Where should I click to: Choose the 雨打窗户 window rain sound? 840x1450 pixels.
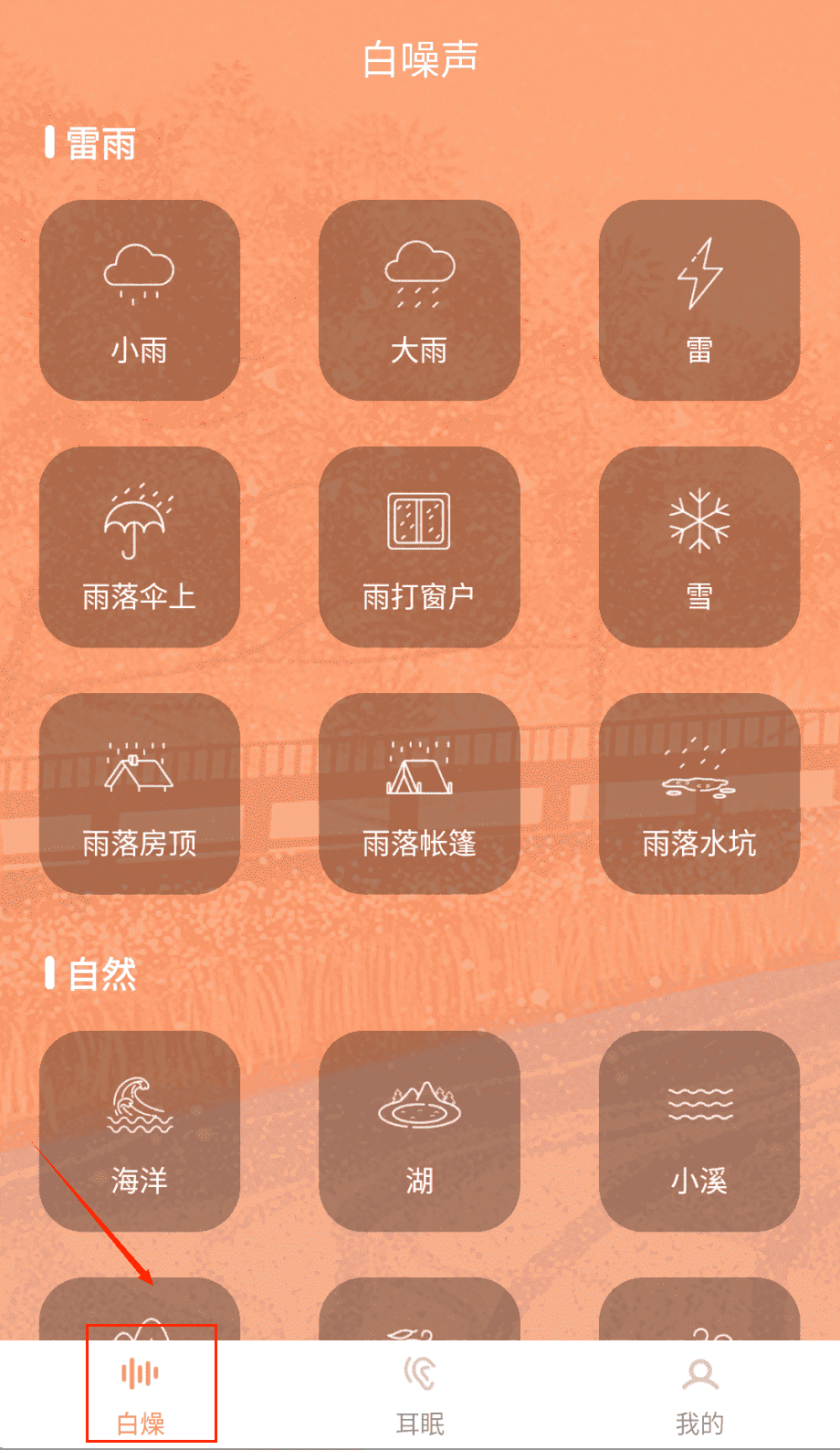(x=419, y=547)
